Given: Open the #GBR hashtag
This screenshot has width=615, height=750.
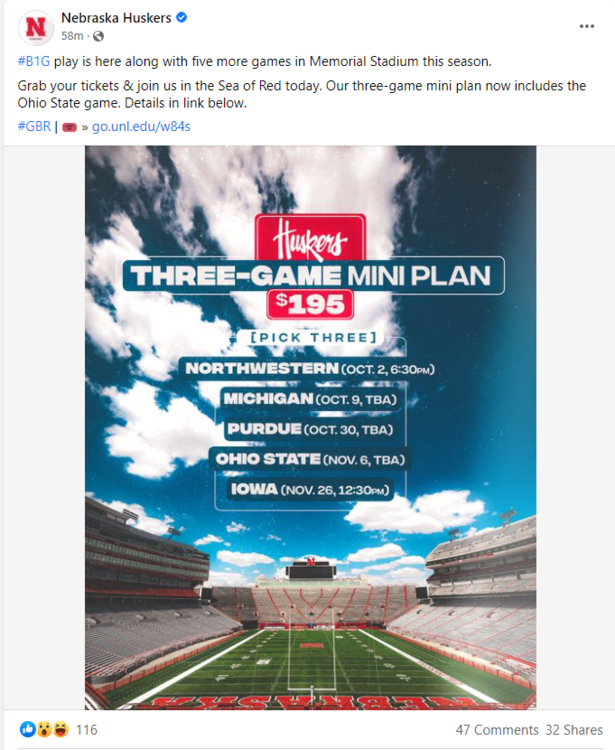Looking at the screenshot, I should coord(35,127).
